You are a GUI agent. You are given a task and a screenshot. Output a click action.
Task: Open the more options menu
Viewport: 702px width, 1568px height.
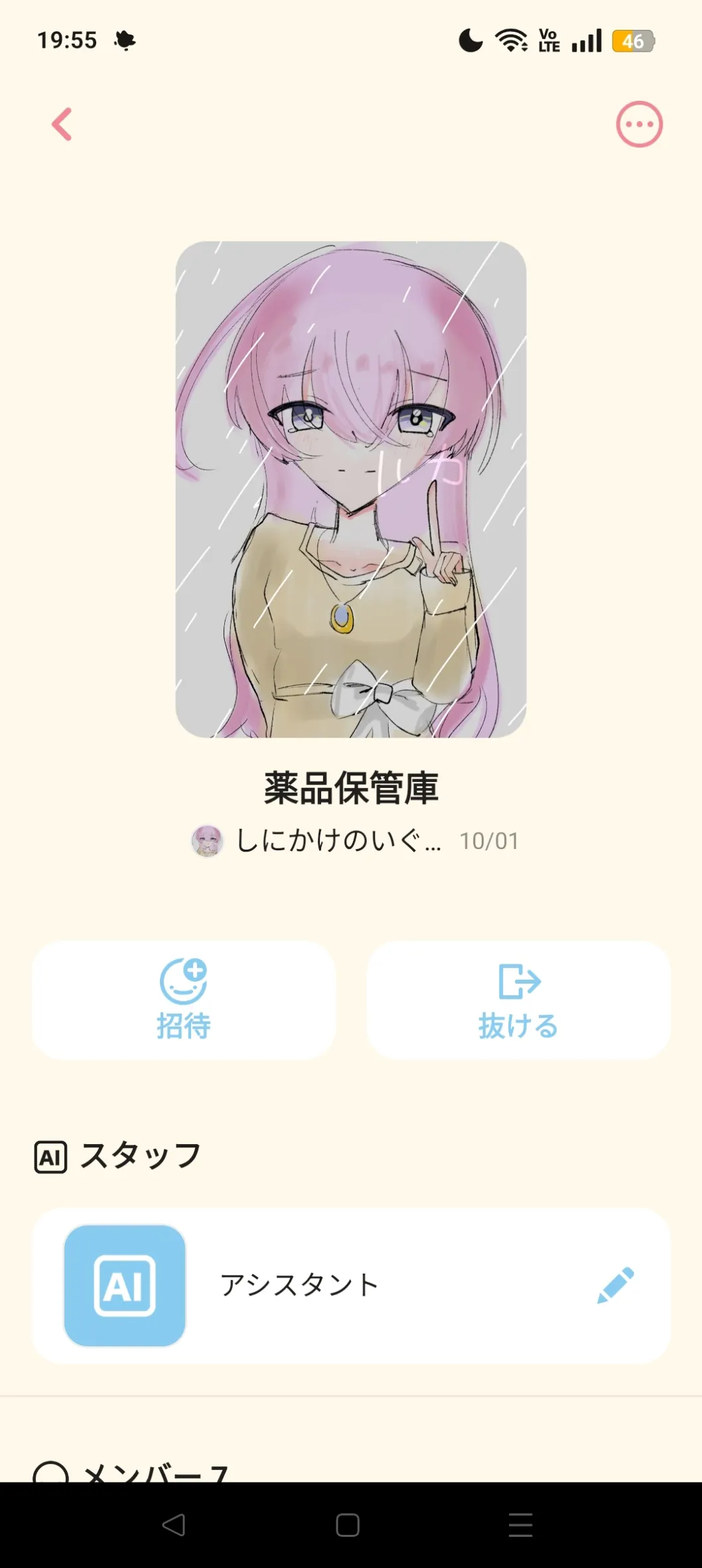639,124
